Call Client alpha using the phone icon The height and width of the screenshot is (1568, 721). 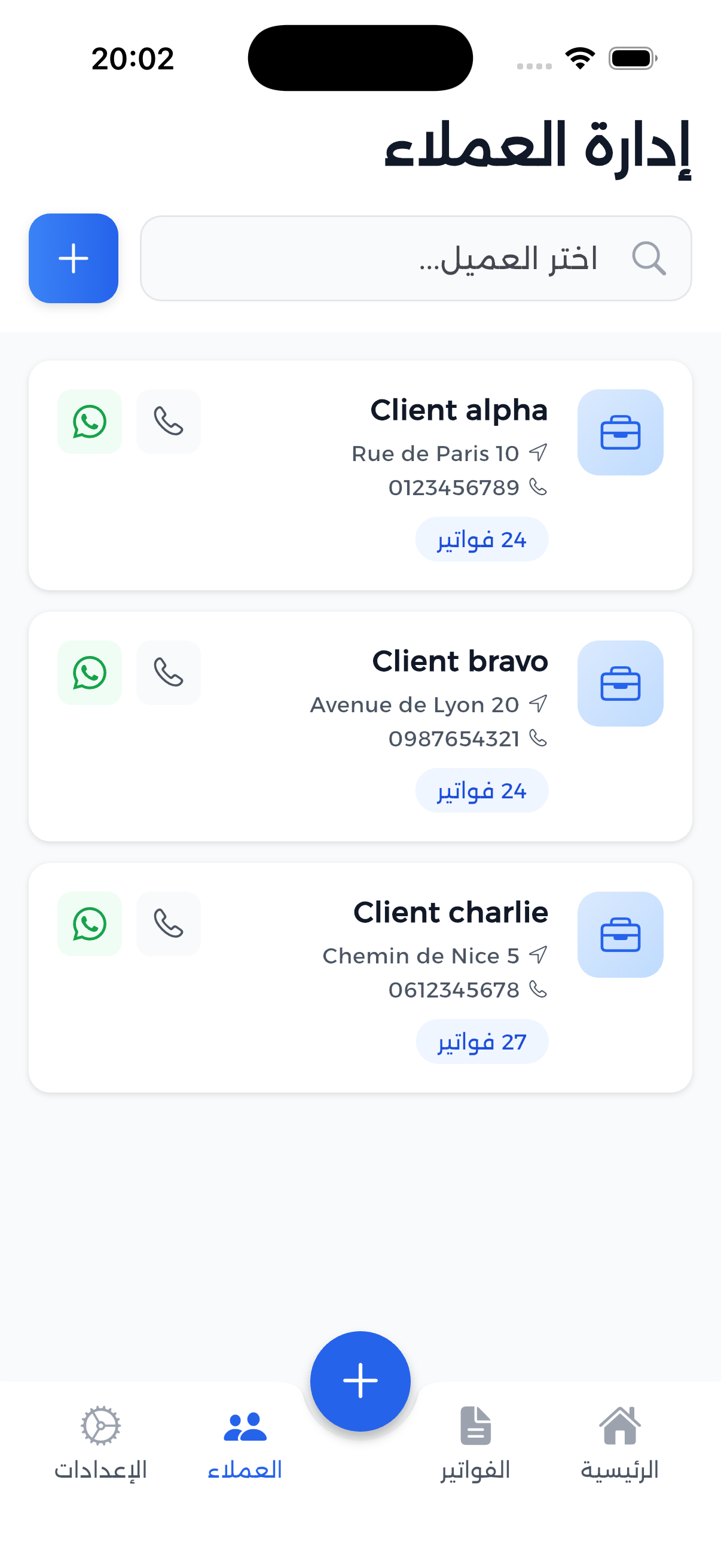coord(168,421)
